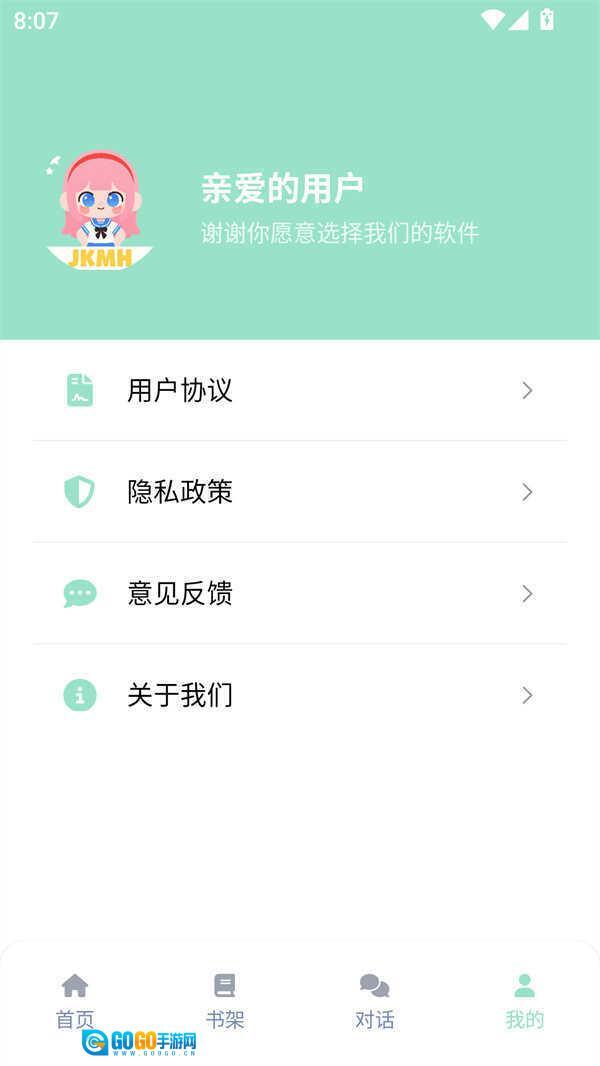Open 意见反馈 feedback page
600x1066 pixels.
coord(299,594)
